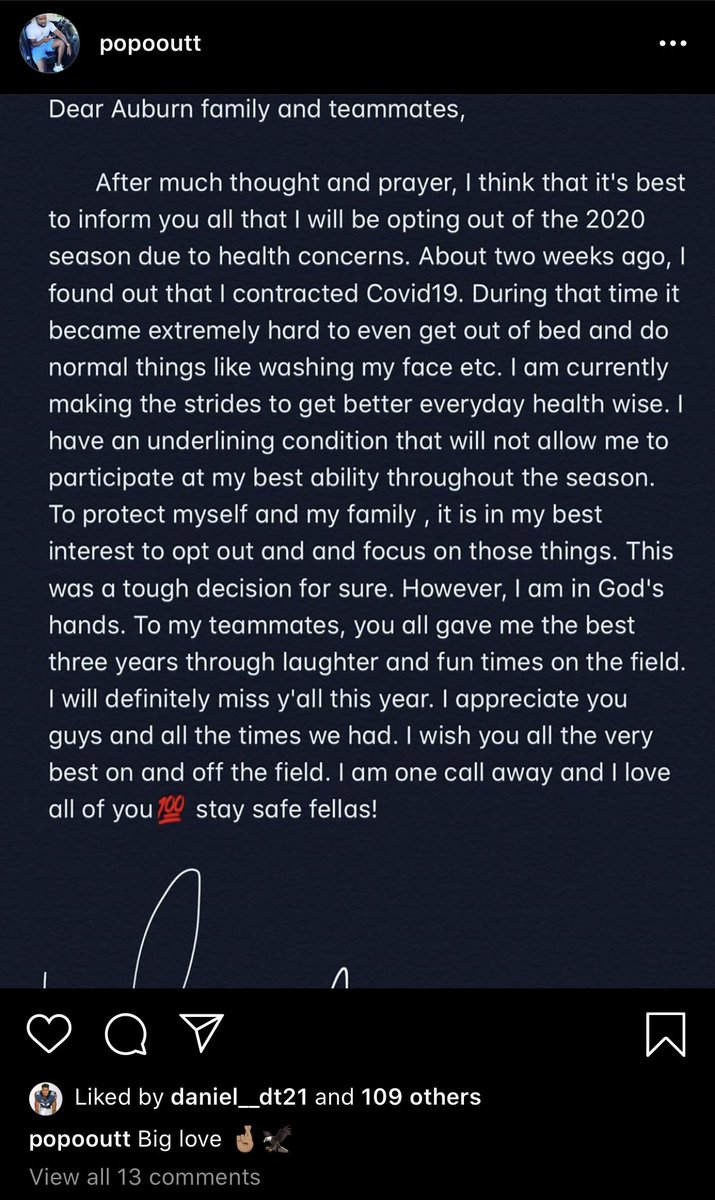Open the popooutt username in the header
The width and height of the screenshot is (715, 1200).
point(151,45)
